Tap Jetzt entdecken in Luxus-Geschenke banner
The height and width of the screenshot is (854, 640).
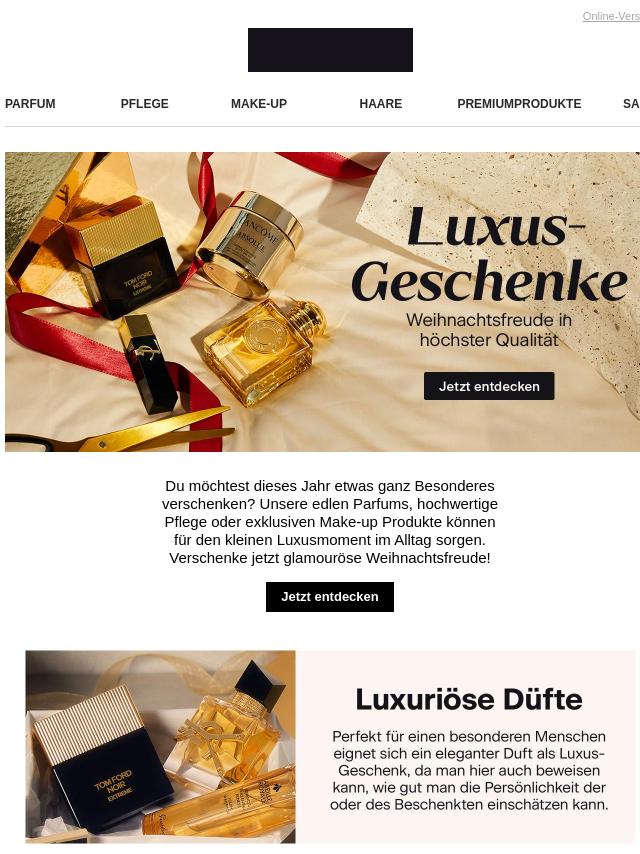(x=489, y=386)
